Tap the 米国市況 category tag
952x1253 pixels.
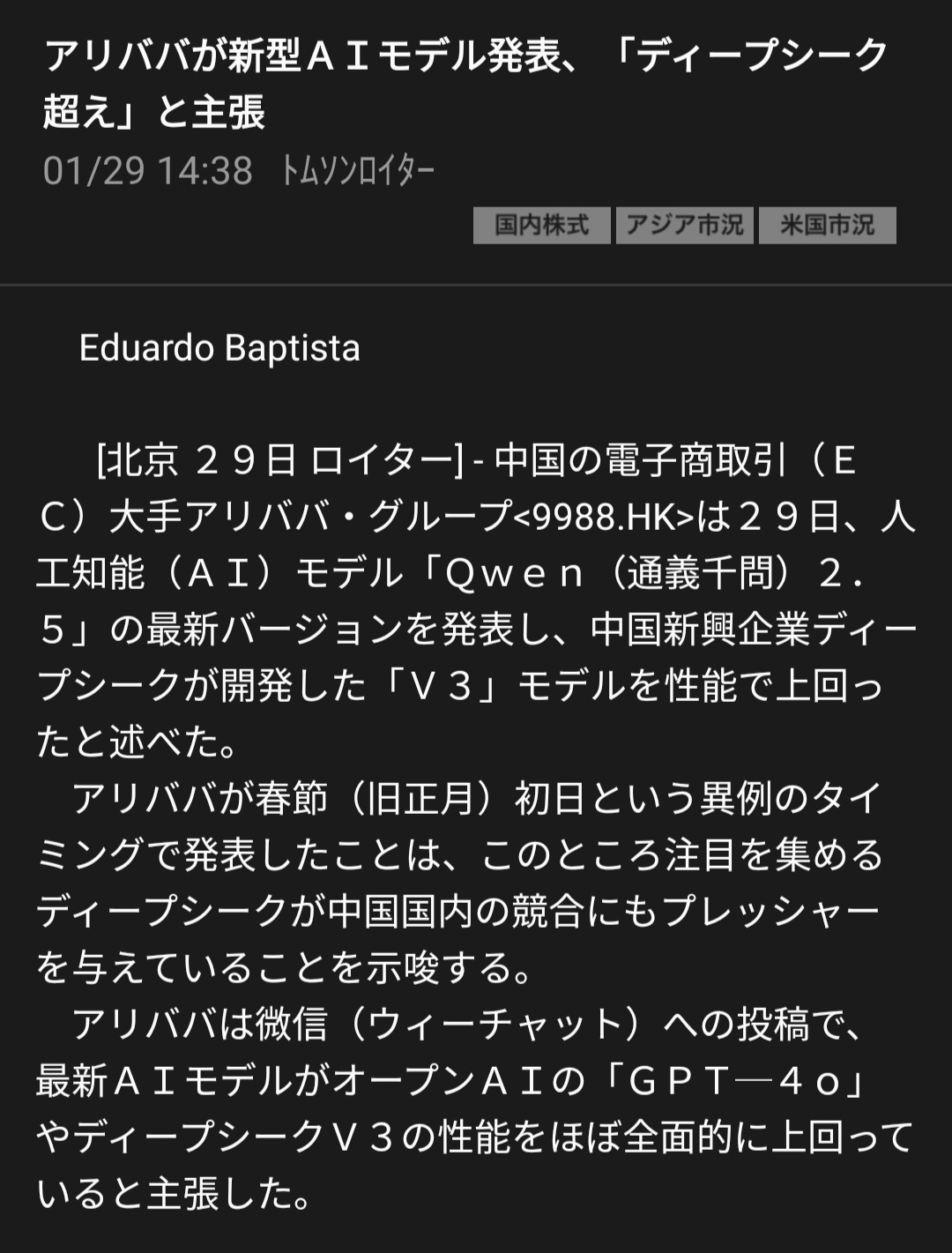[x=827, y=225]
